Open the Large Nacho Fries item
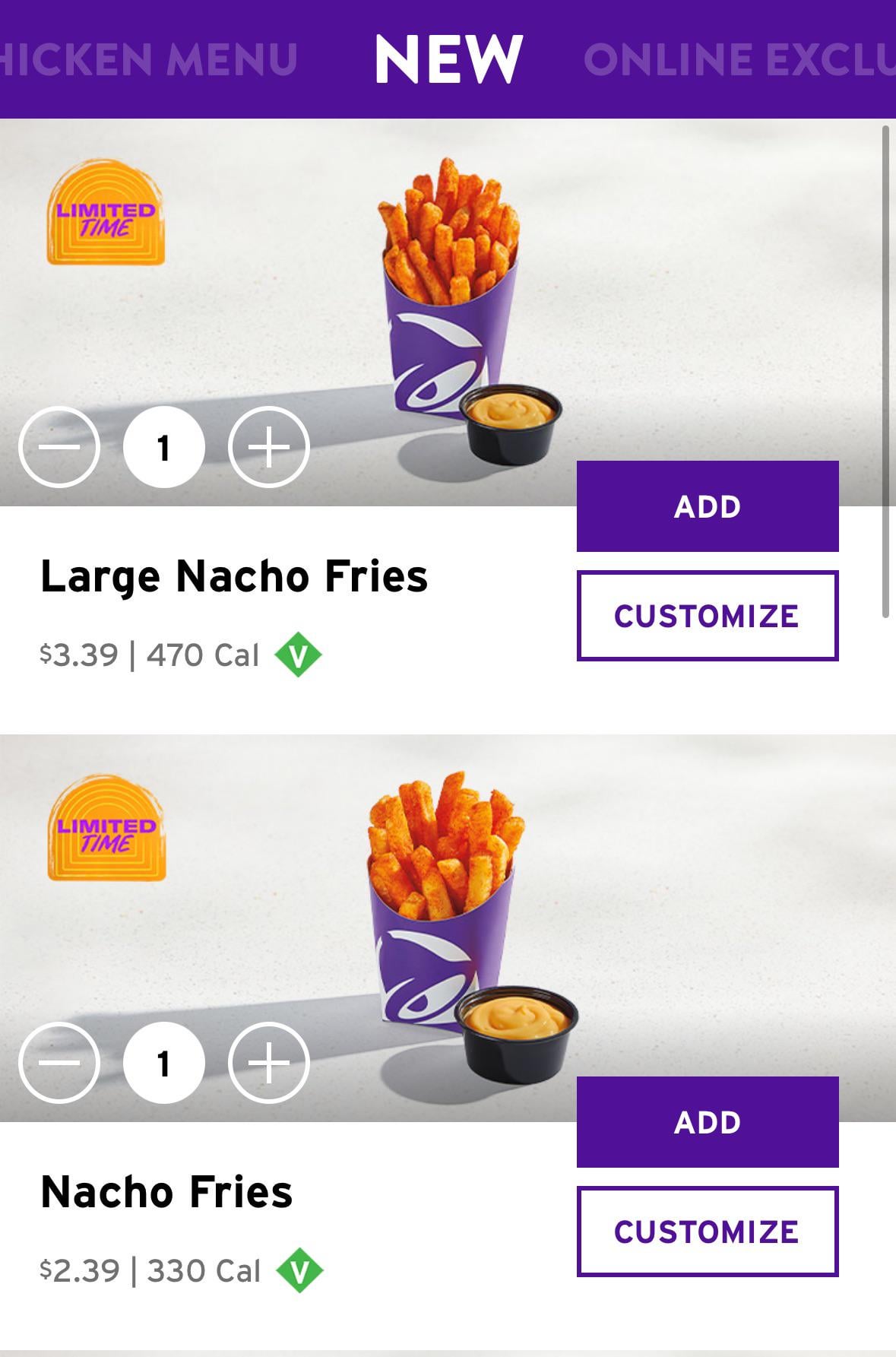 tap(234, 576)
